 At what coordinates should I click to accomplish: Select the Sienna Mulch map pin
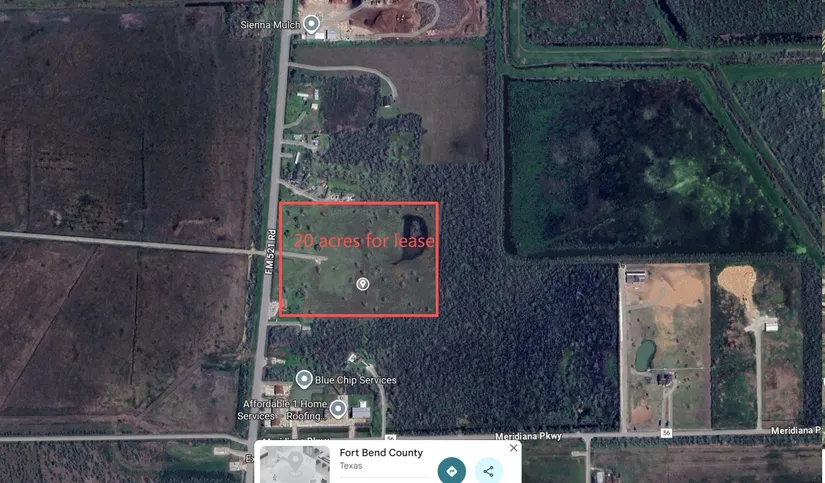(312, 23)
